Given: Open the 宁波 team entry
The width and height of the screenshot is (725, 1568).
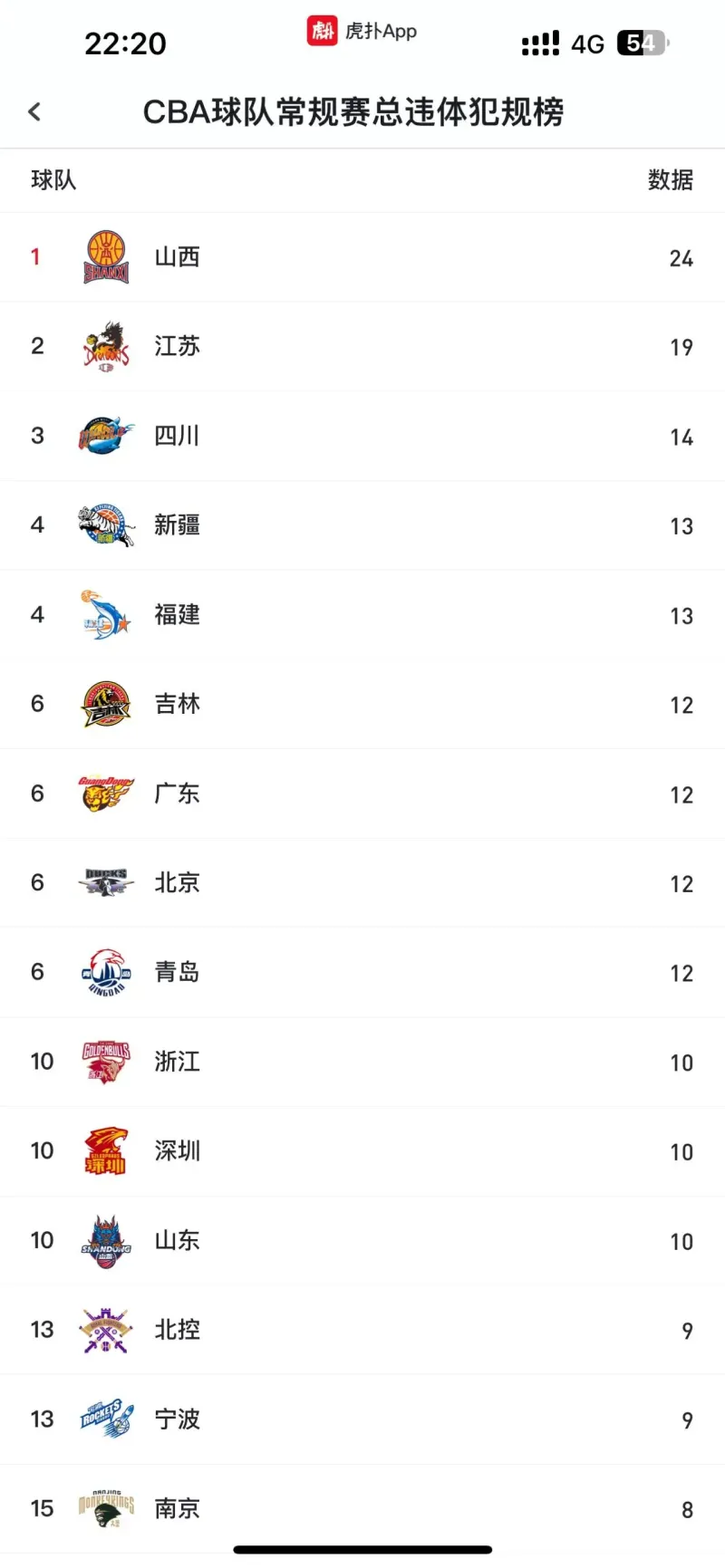Looking at the screenshot, I should pyautogui.click(x=362, y=1419).
